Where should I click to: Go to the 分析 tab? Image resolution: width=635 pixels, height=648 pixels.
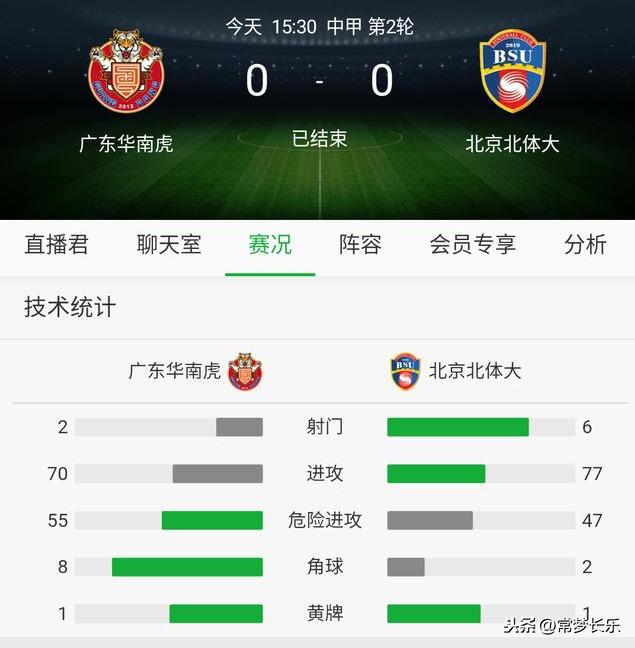point(585,245)
